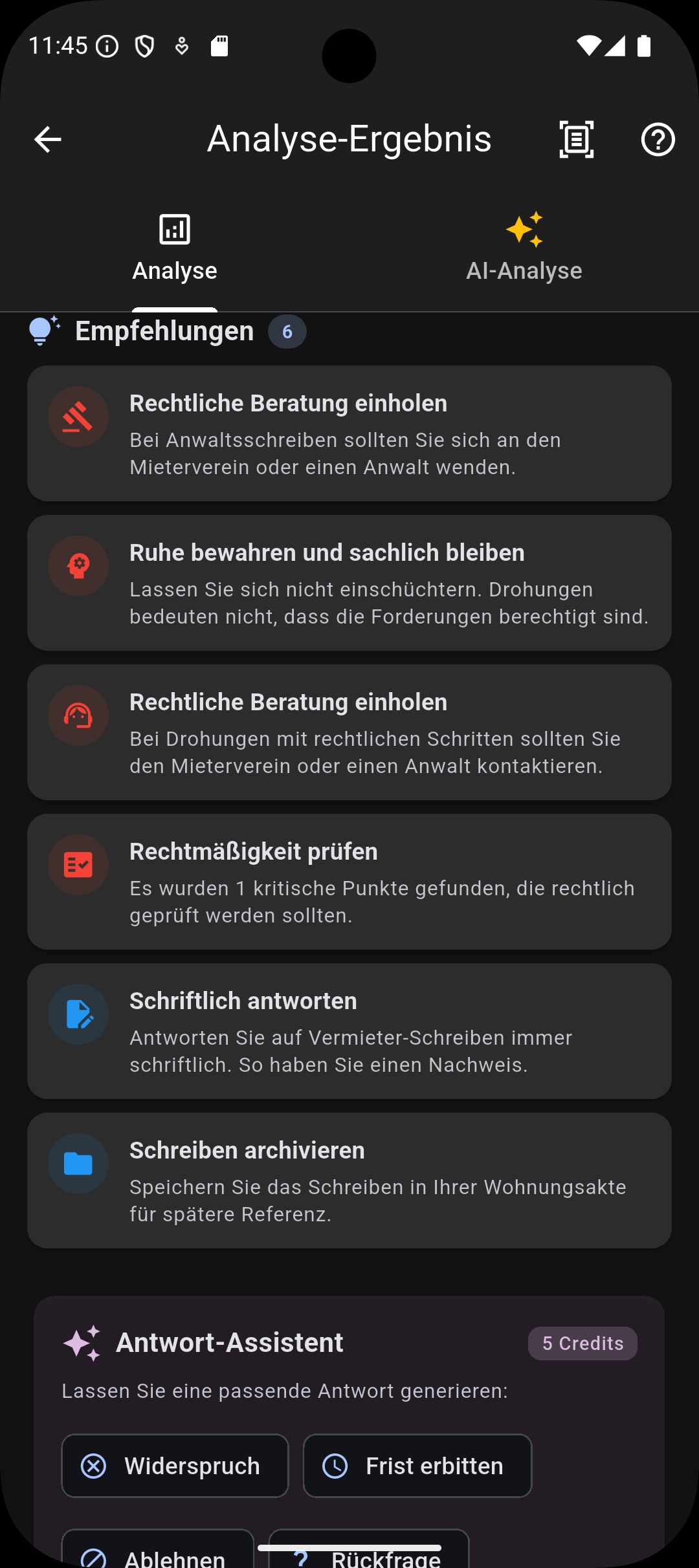Open the Schreiben archivieren recommendation card
This screenshot has width=699, height=1568.
349,1180
